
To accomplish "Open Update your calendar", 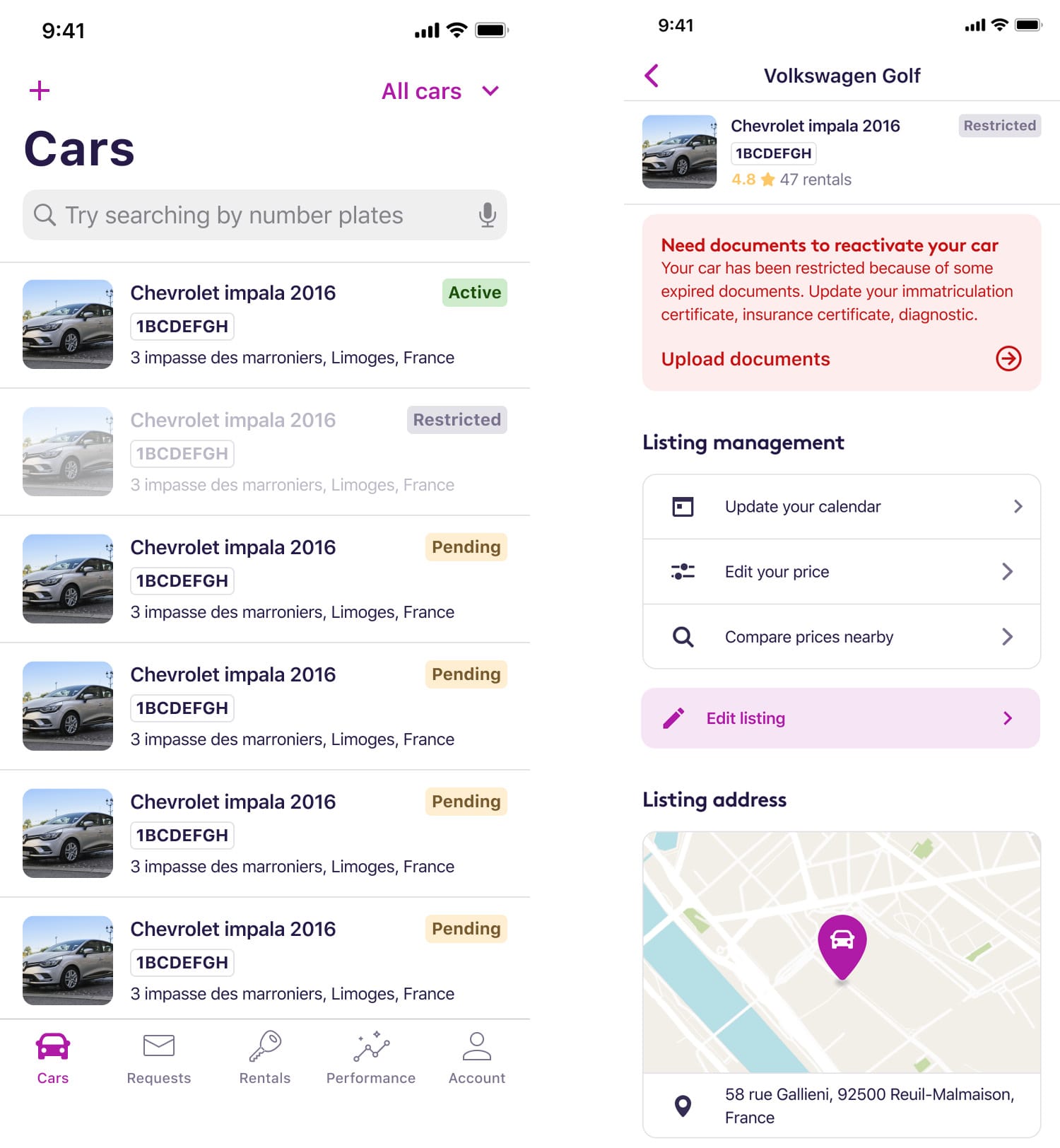I will pos(841,507).
